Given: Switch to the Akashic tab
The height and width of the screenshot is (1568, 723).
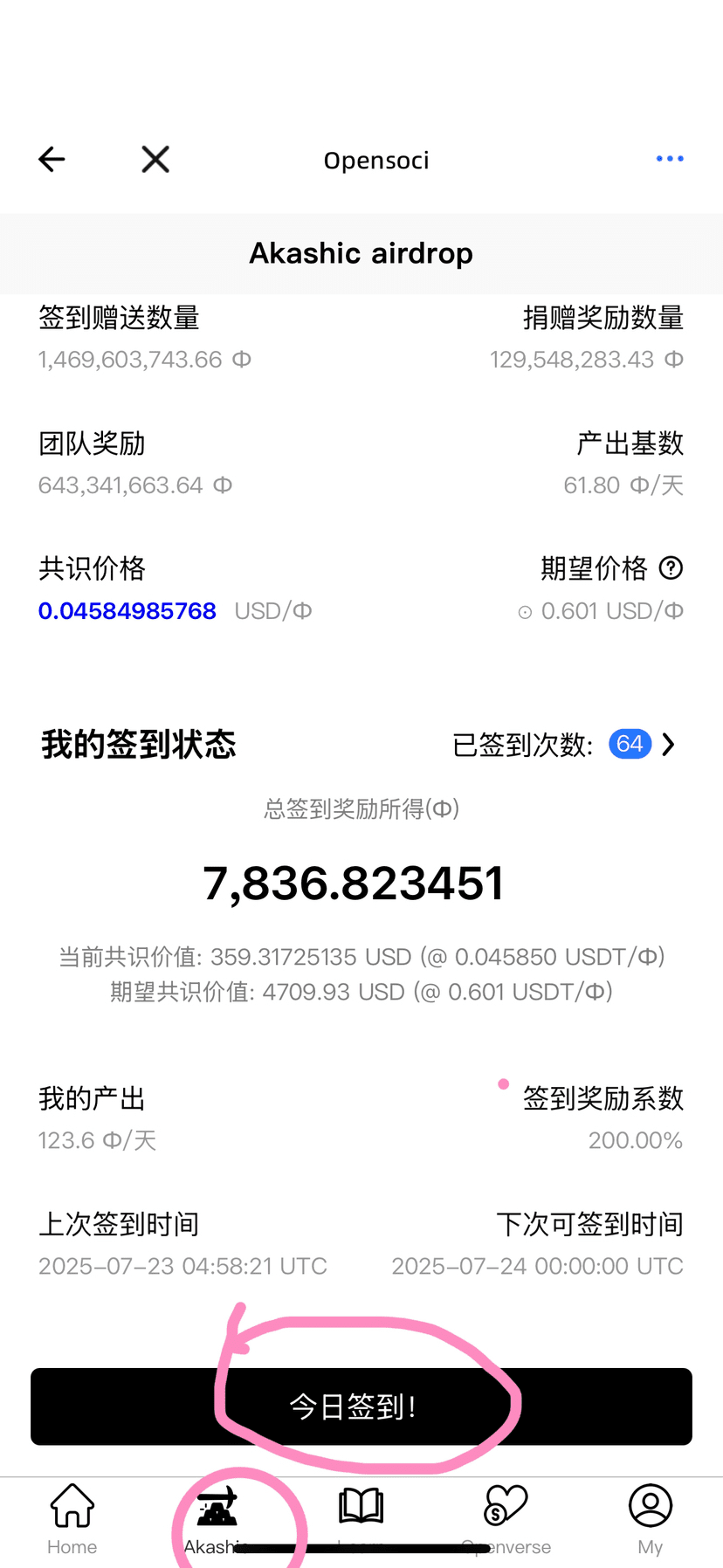Looking at the screenshot, I should coord(217,1519).
